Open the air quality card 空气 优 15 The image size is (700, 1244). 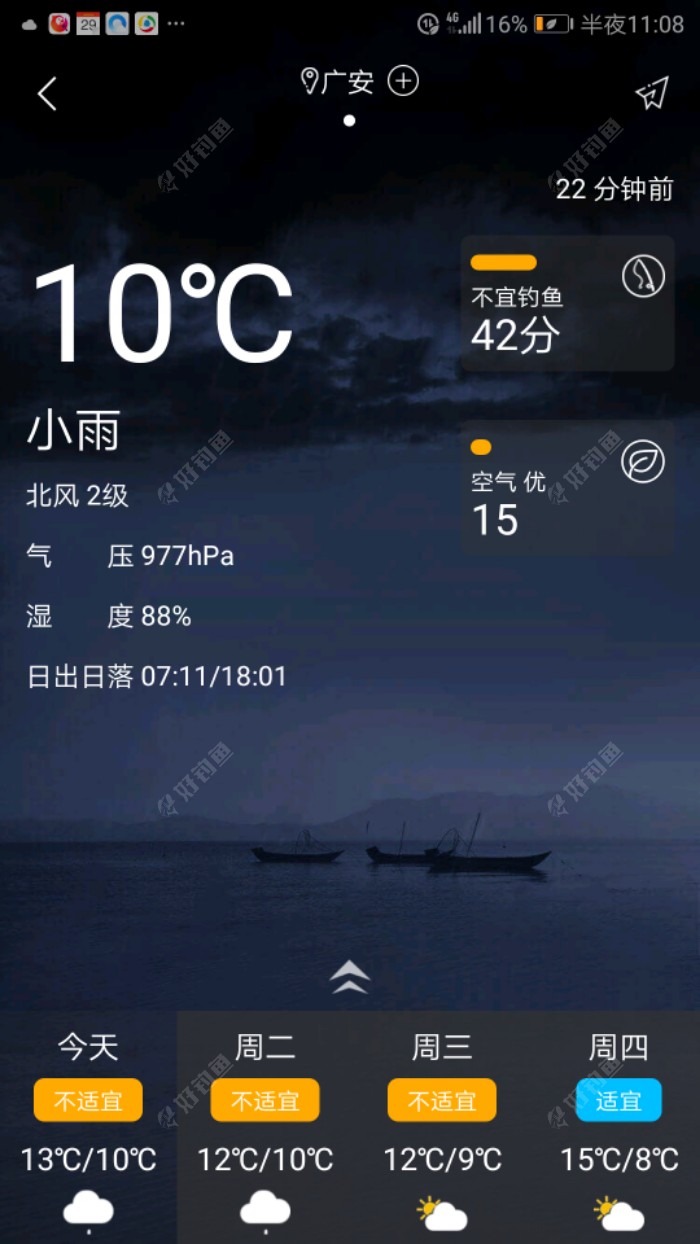pyautogui.click(x=567, y=488)
